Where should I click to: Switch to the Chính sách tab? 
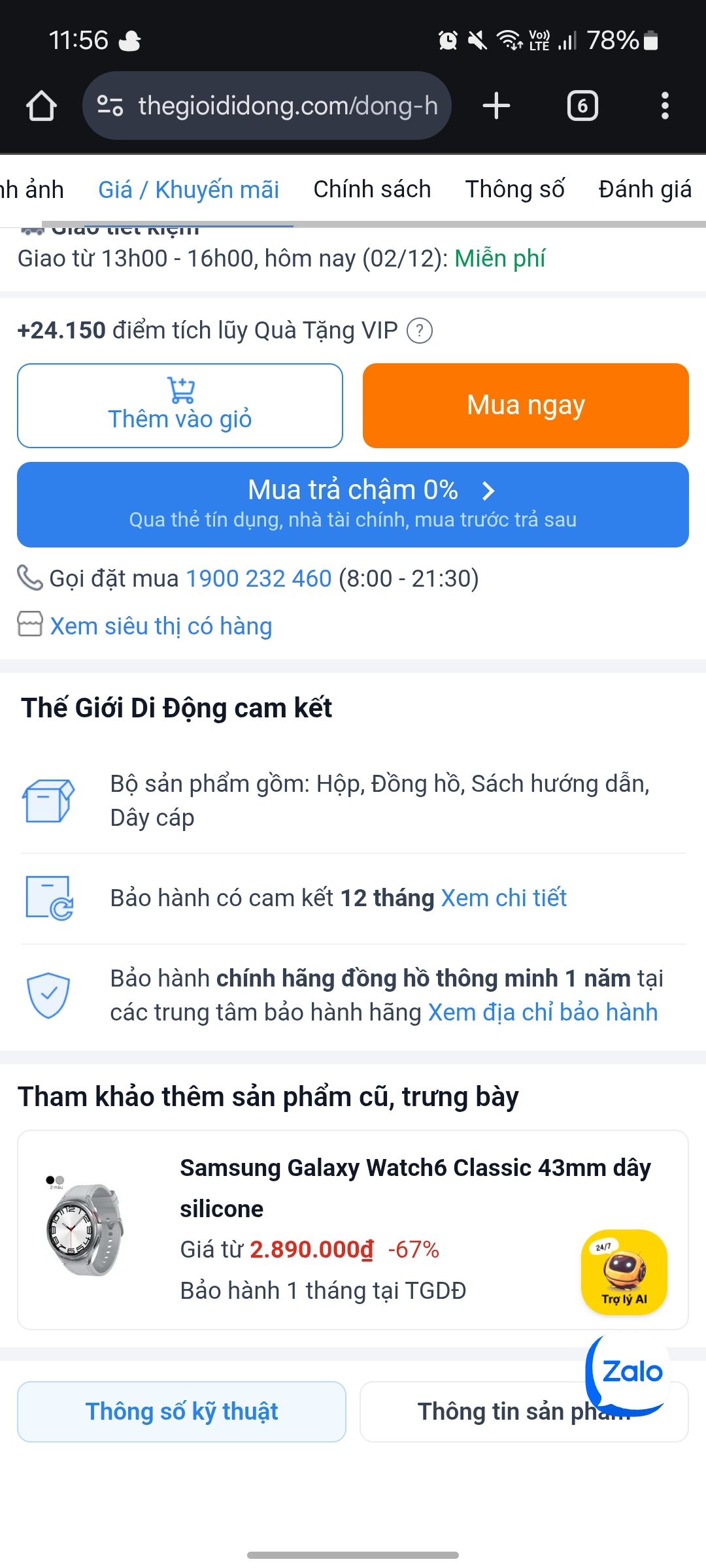pyautogui.click(x=372, y=190)
